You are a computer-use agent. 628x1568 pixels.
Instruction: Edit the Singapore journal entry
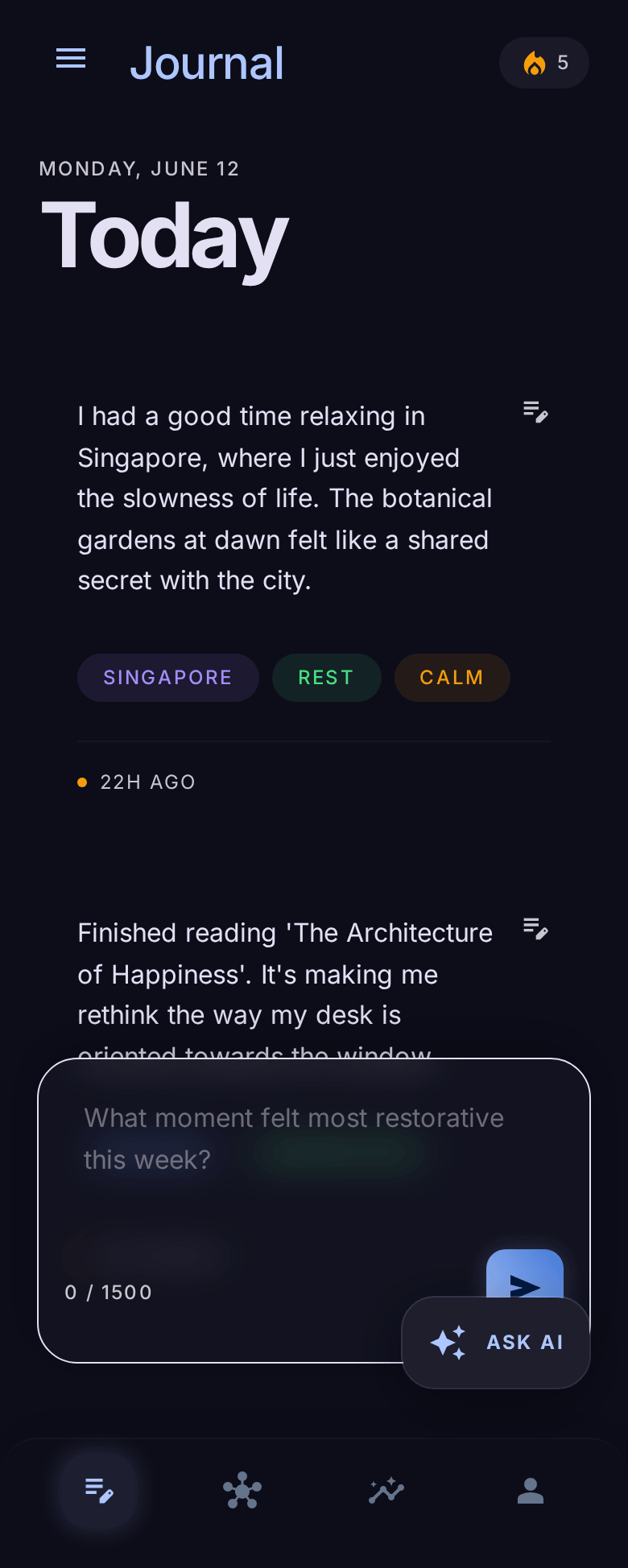point(535,412)
